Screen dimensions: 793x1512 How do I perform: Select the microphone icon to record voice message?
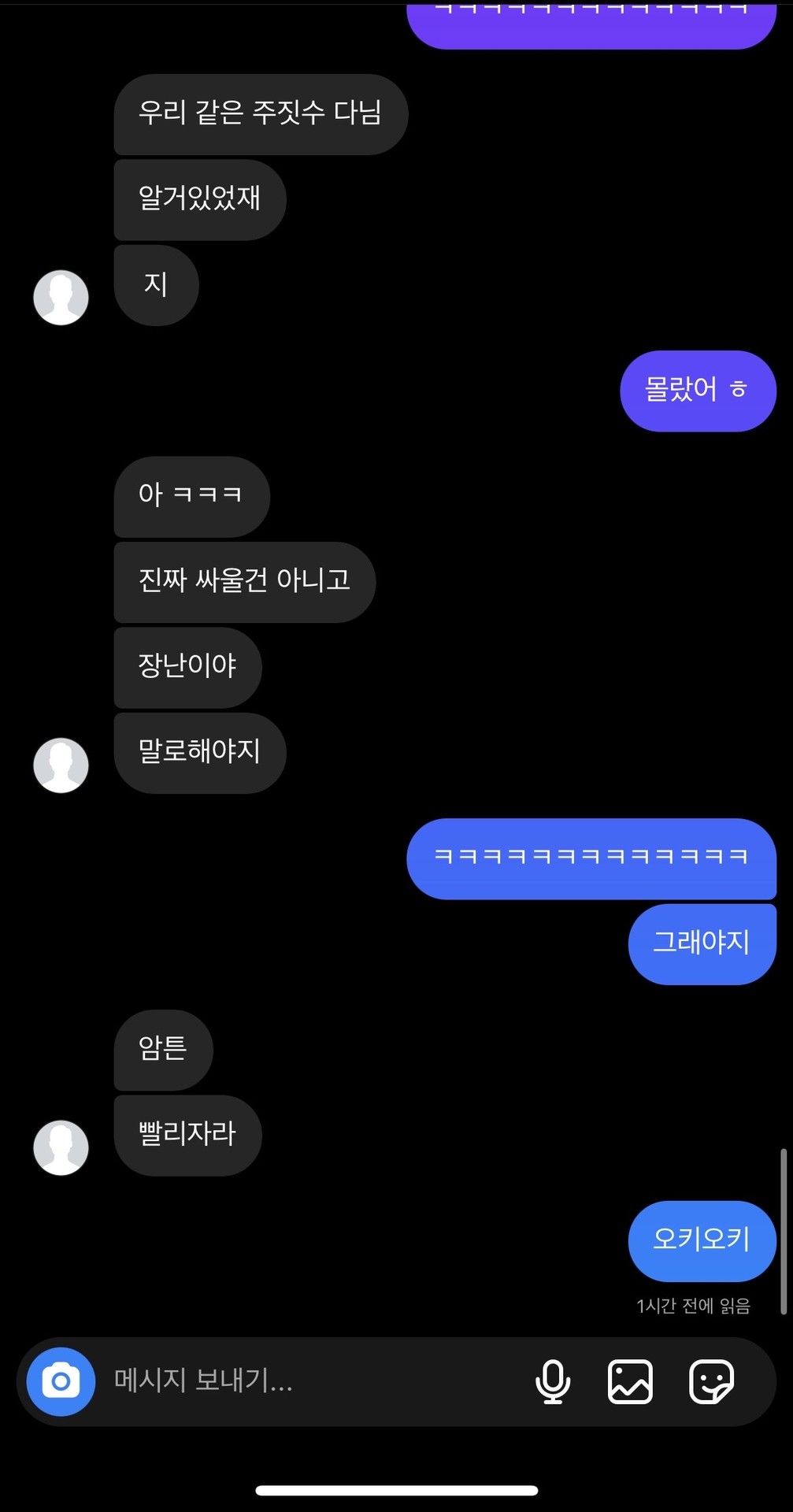pyautogui.click(x=554, y=1382)
